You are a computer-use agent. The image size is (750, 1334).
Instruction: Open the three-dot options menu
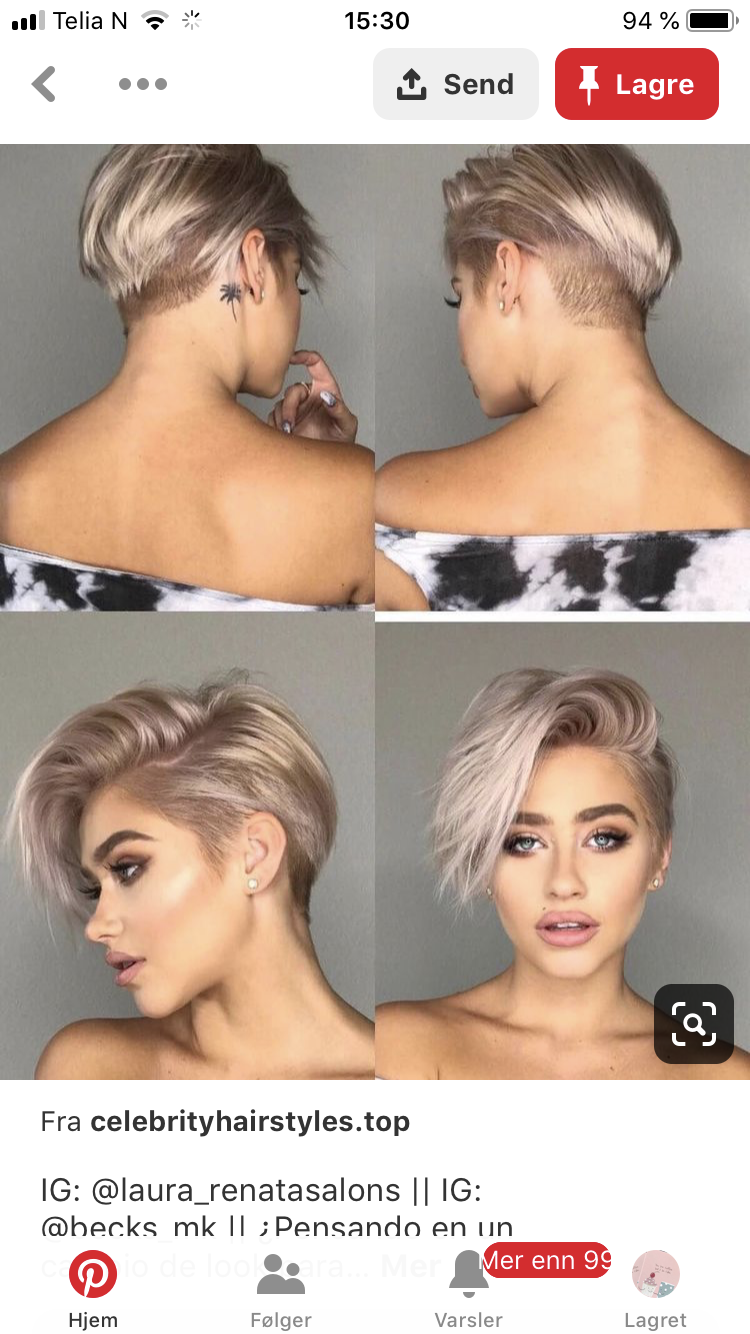143,84
